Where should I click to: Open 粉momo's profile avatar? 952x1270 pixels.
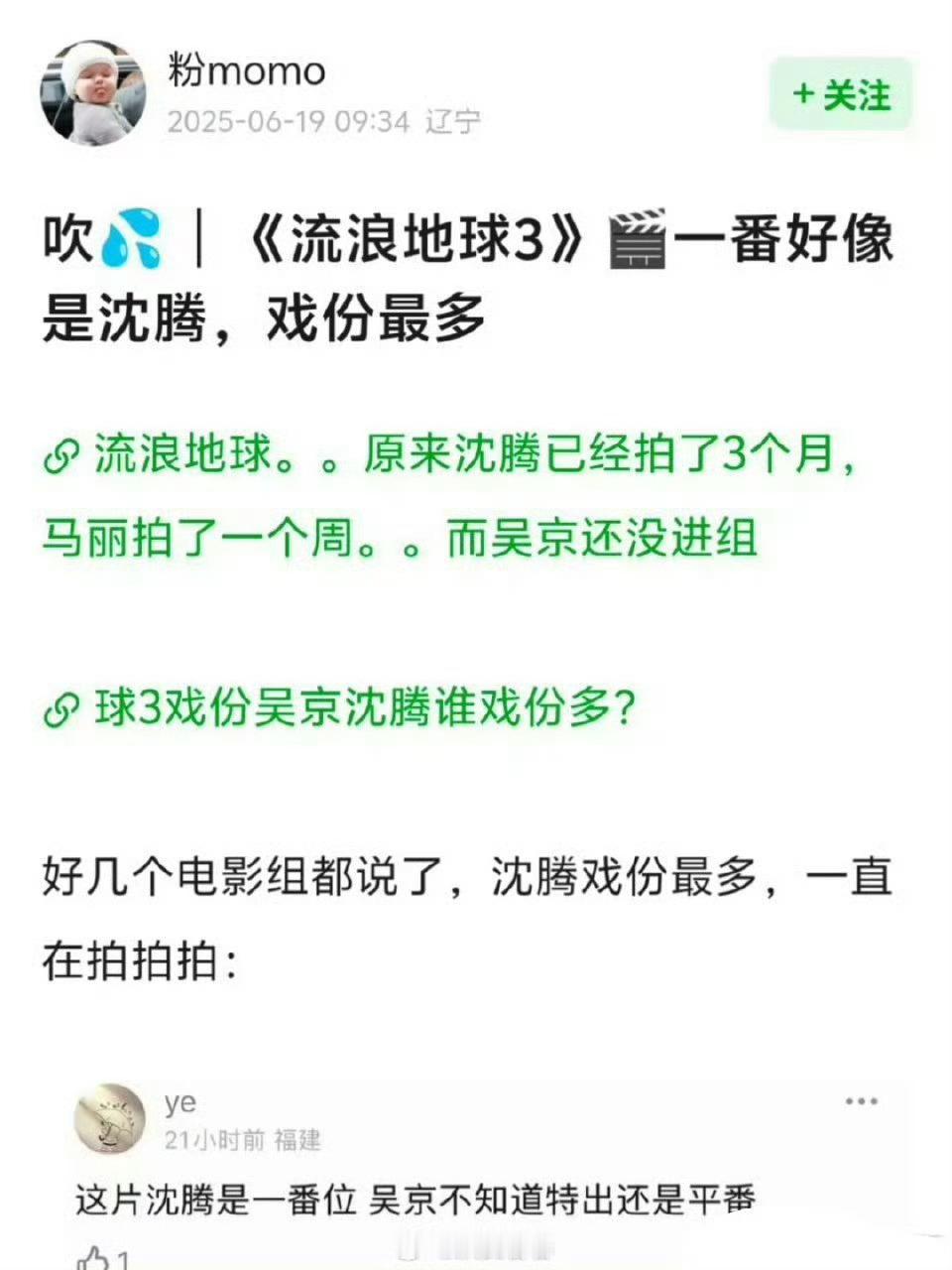coord(93,93)
